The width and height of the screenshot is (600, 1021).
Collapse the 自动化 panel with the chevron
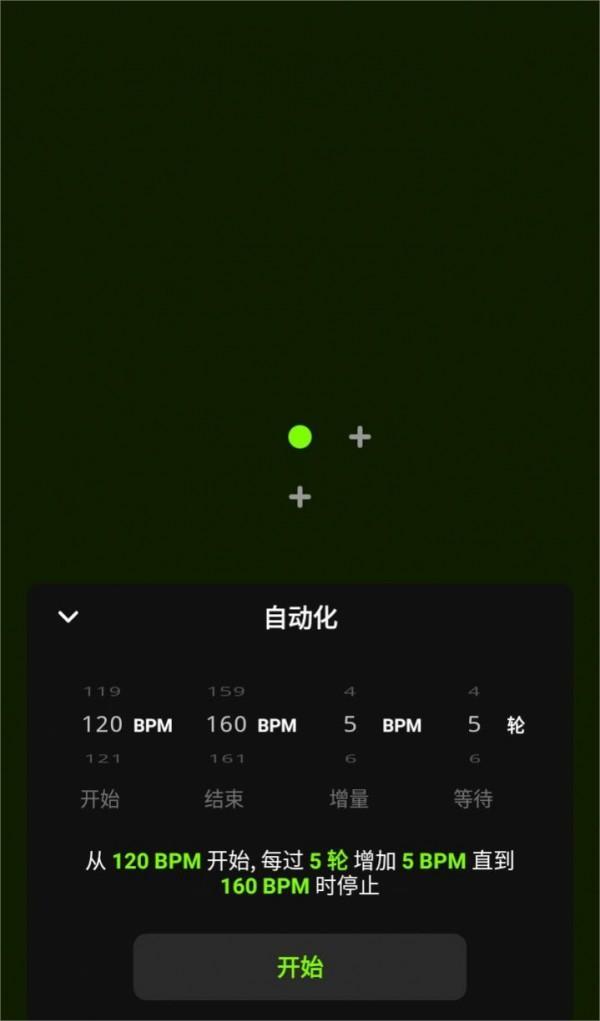pyautogui.click(x=68, y=617)
